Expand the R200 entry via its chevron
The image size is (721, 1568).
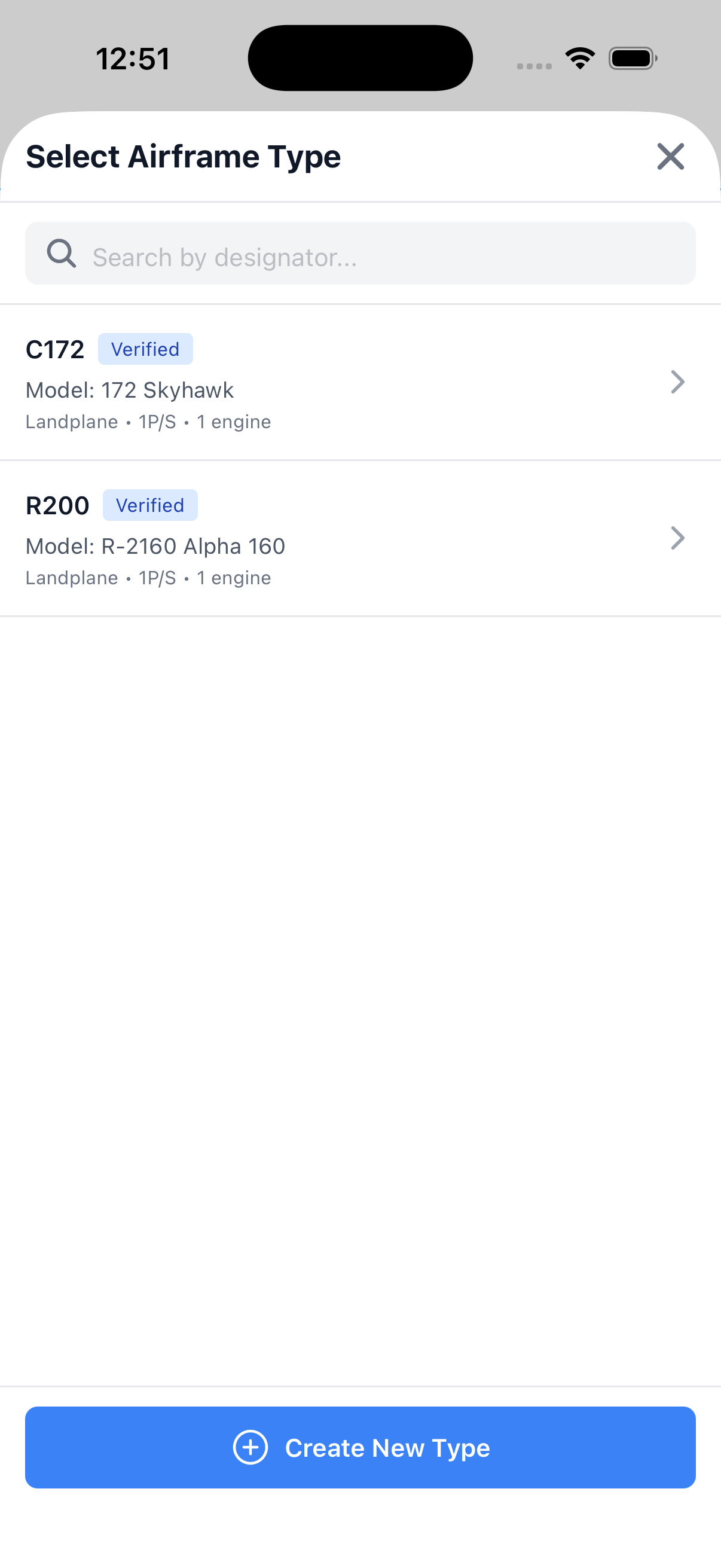coord(678,538)
